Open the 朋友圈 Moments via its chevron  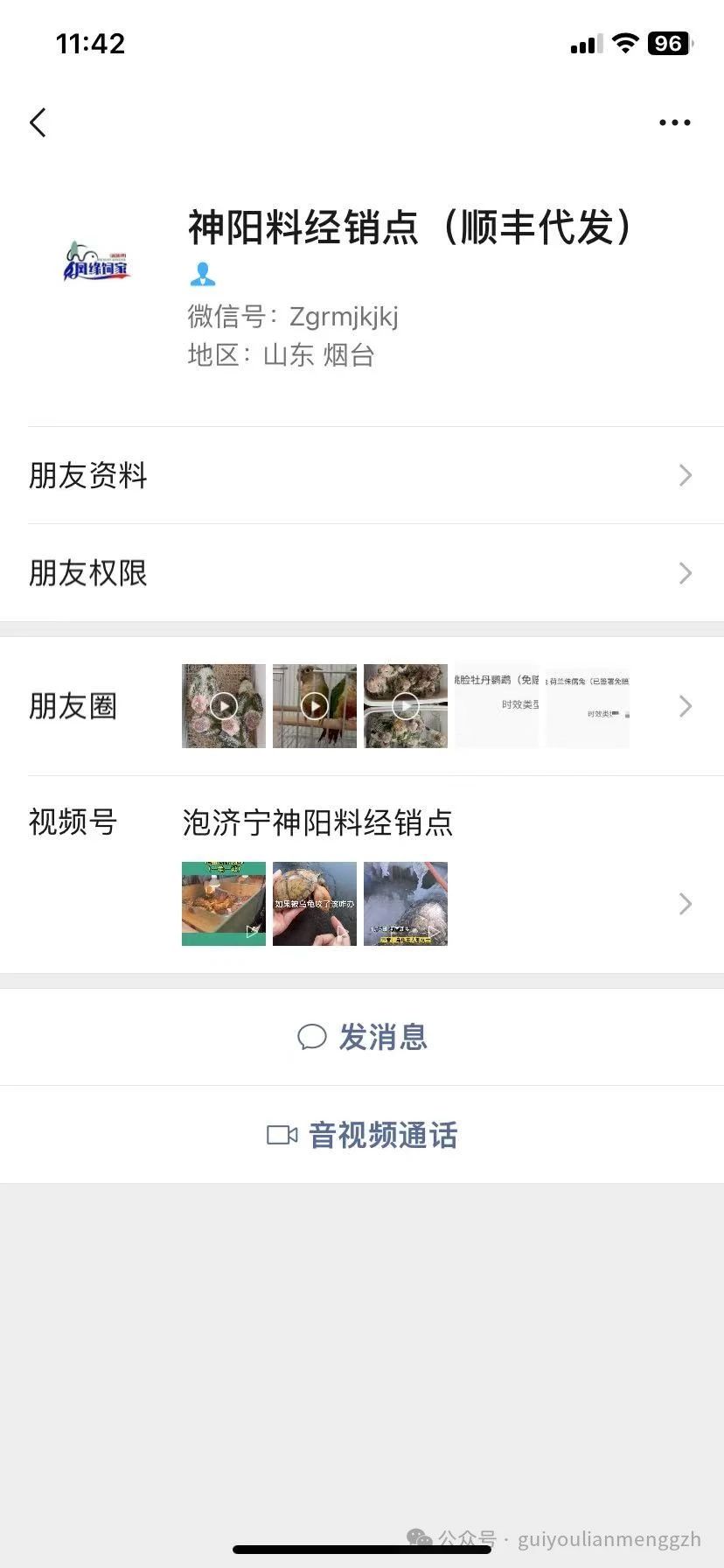click(x=686, y=706)
